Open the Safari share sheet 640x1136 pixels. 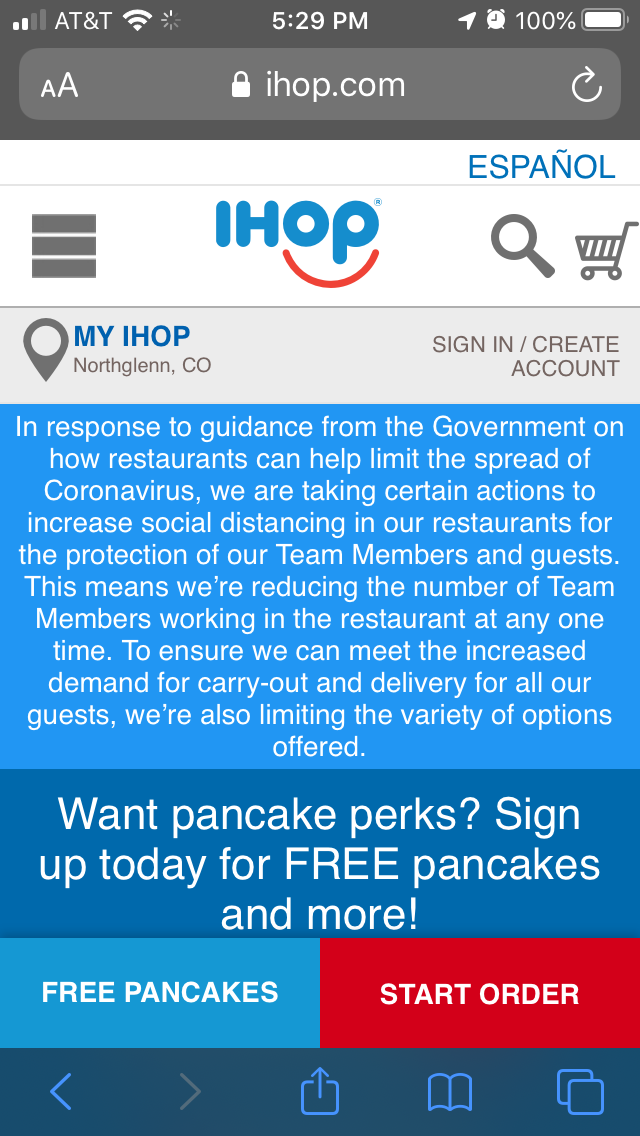[320, 1090]
